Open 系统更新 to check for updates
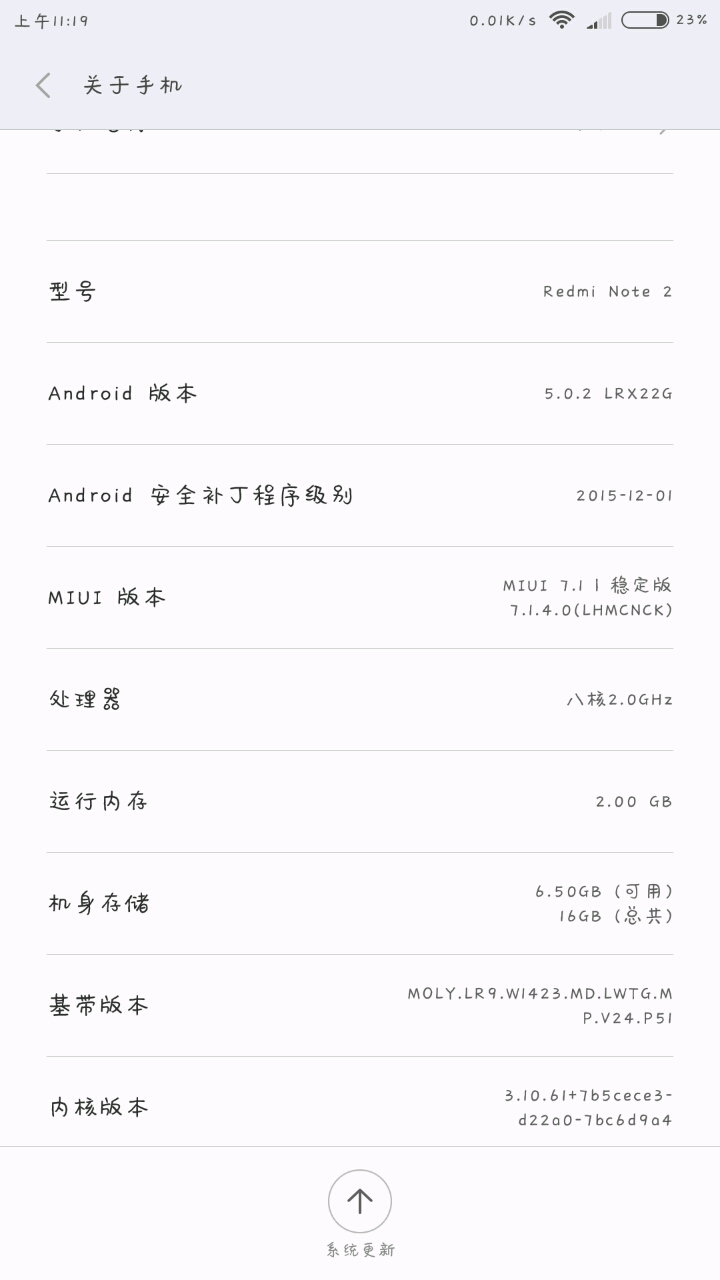This screenshot has width=720, height=1280. (x=360, y=1201)
